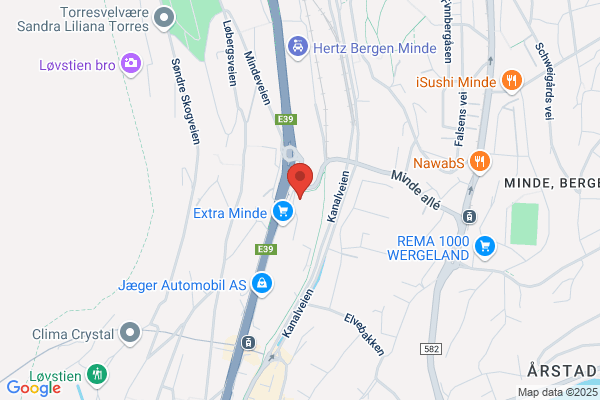Screen dimensions: 600x400
Task: Select the Løvstien hiking marker
Action: point(97,374)
